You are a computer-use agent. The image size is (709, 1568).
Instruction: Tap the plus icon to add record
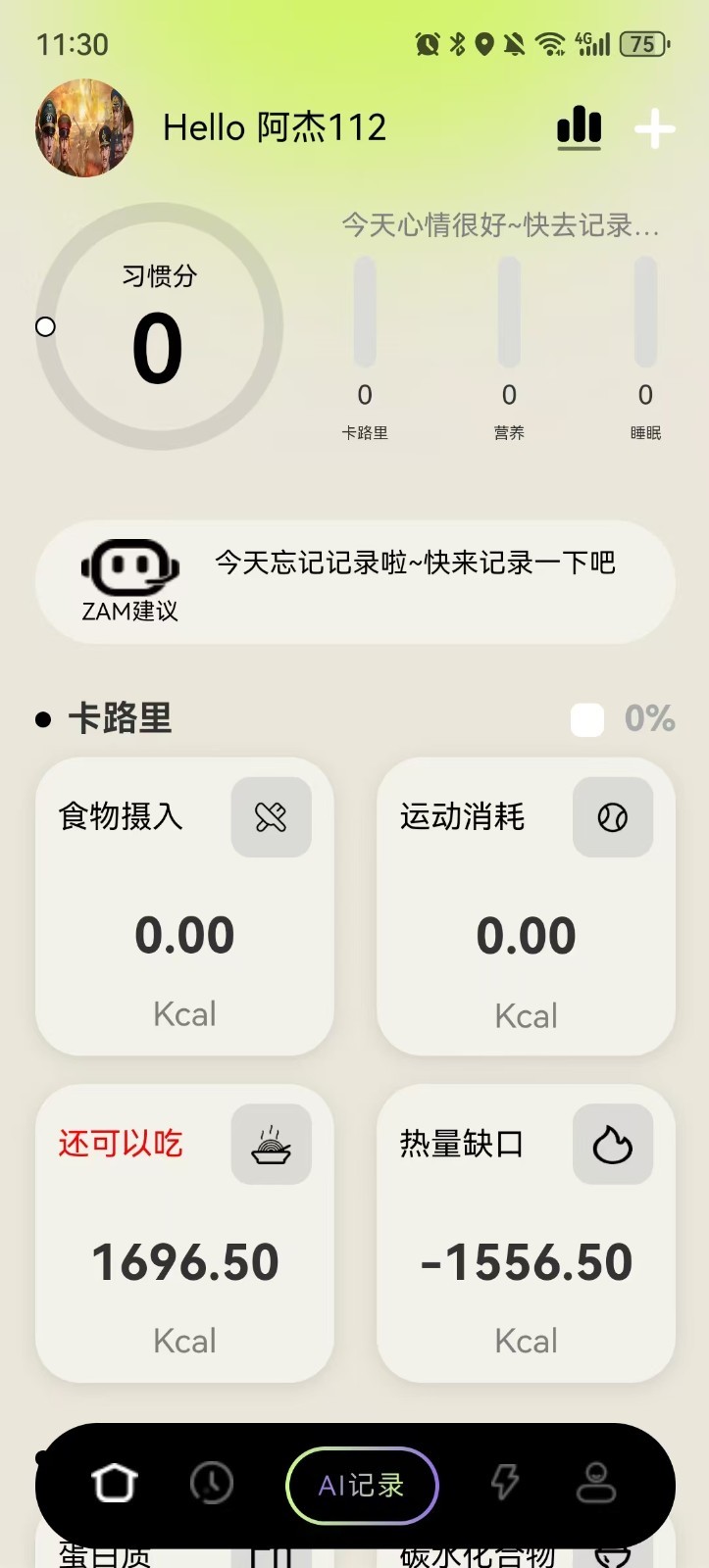pos(655,128)
